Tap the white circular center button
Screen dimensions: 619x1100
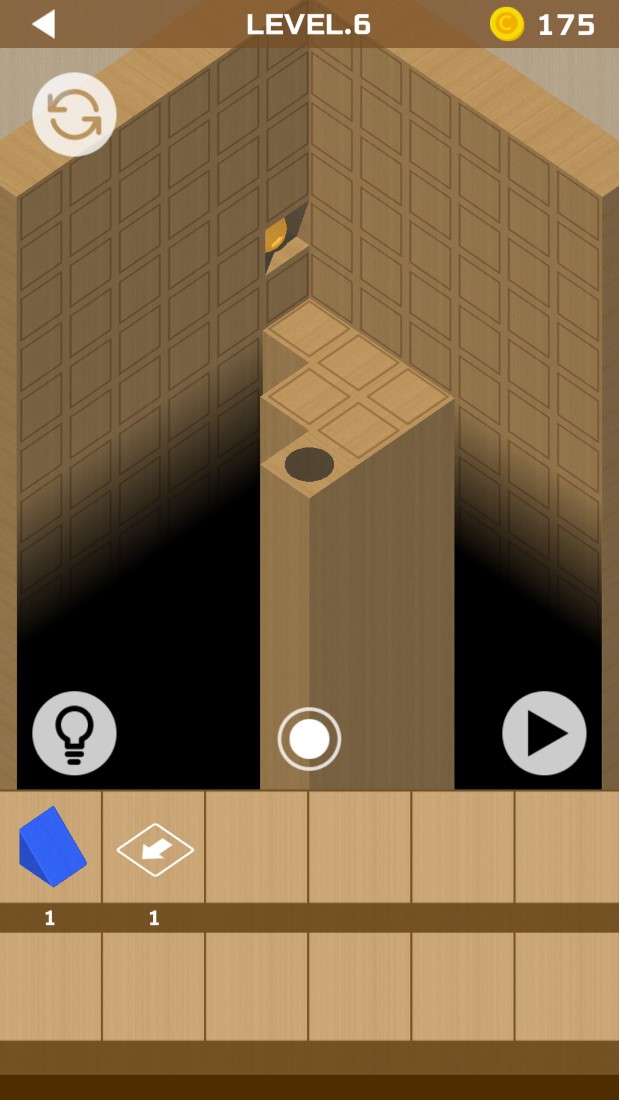point(309,739)
